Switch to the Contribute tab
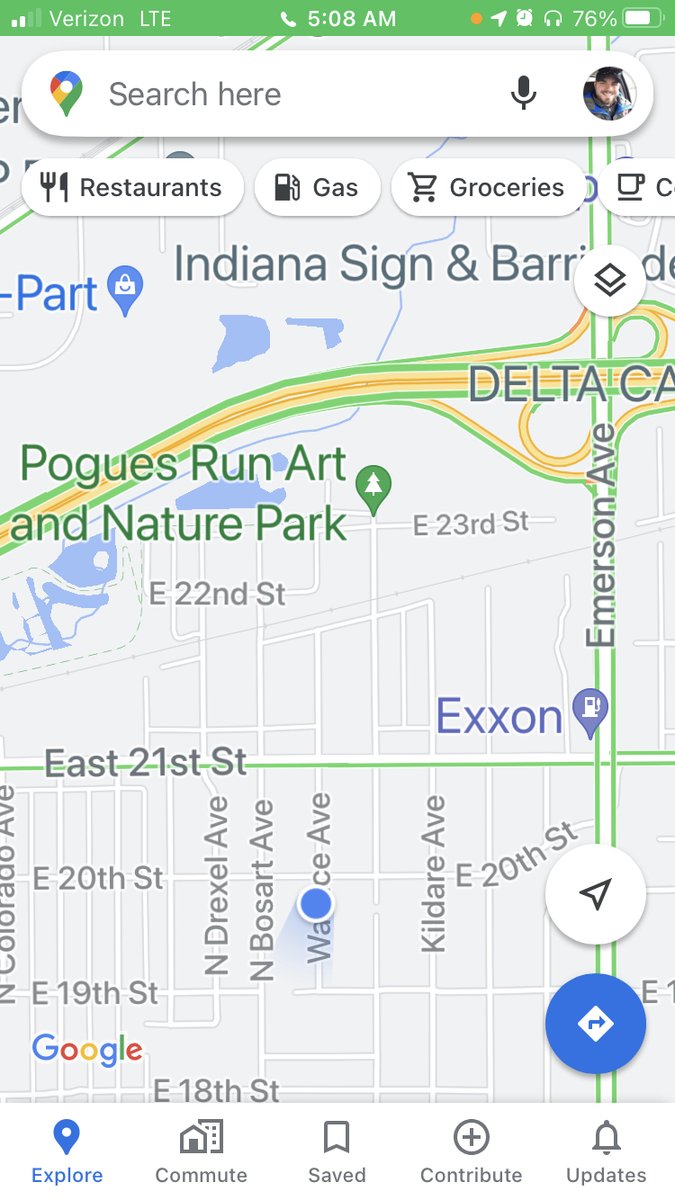Image resolution: width=675 pixels, height=1200 pixels. [x=471, y=1152]
